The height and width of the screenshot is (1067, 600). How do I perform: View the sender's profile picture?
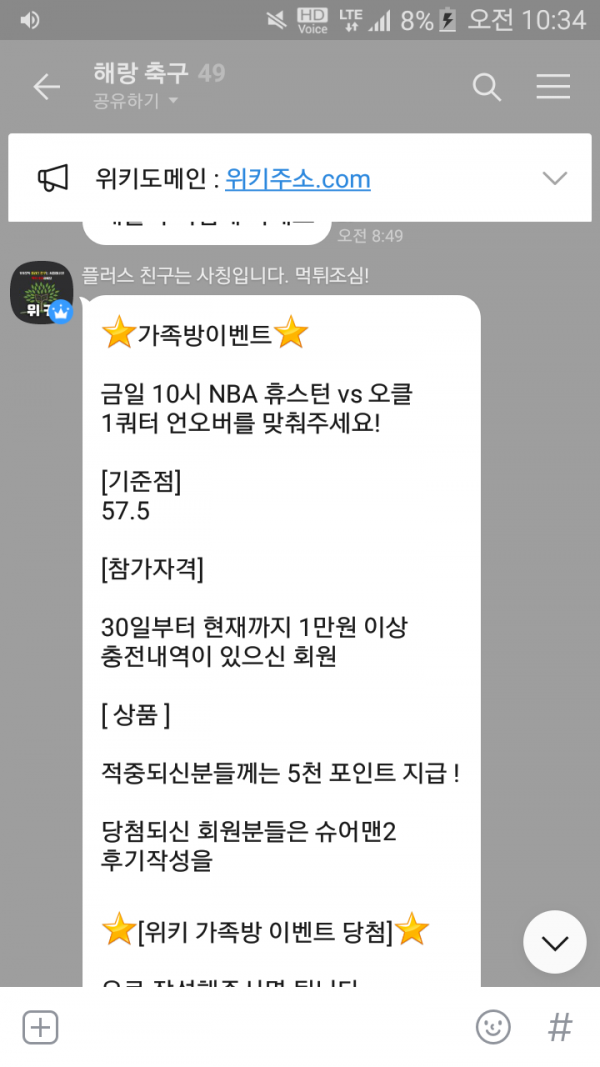point(41,292)
